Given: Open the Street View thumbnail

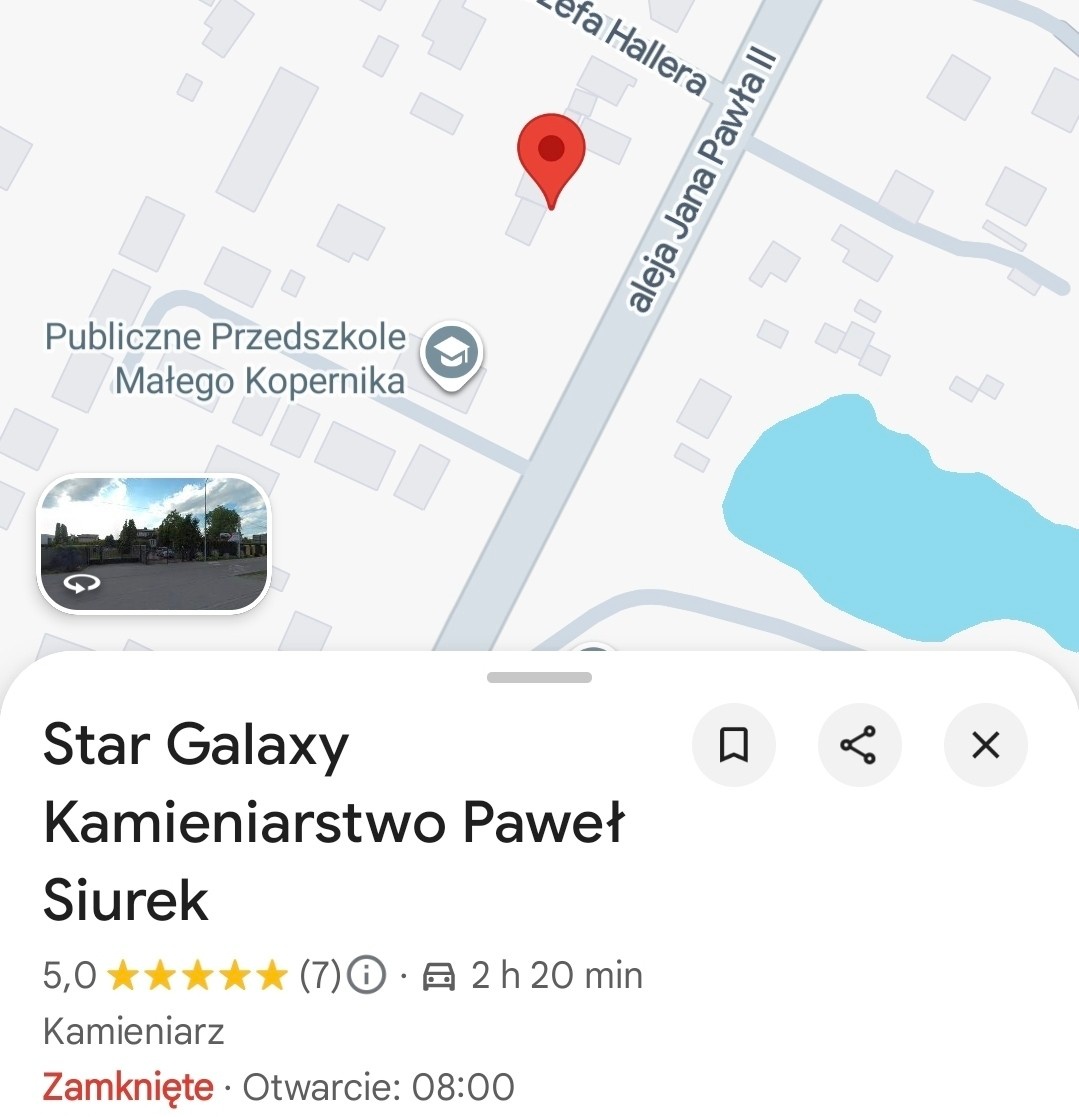Looking at the screenshot, I should point(154,543).
